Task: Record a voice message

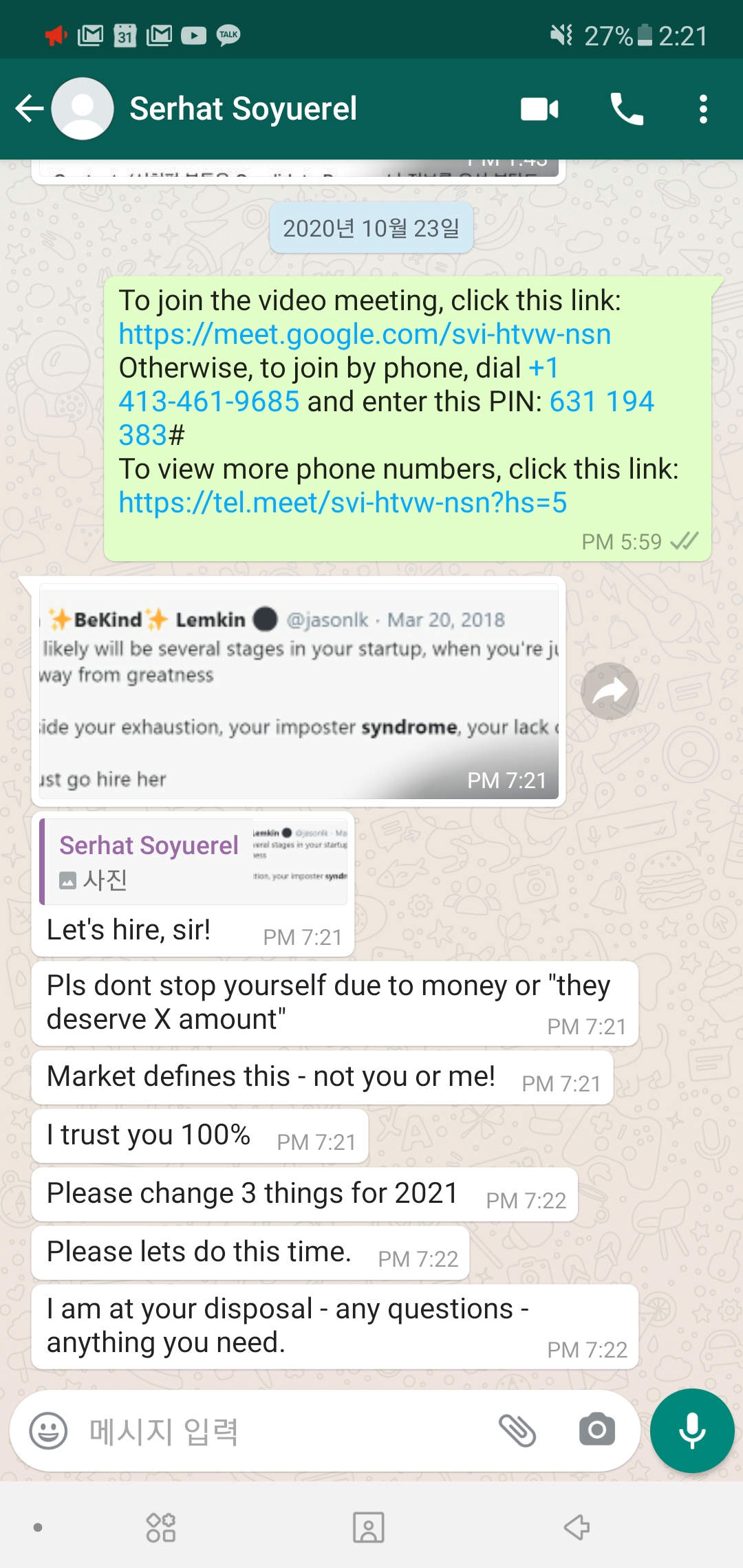Action: click(x=692, y=1431)
